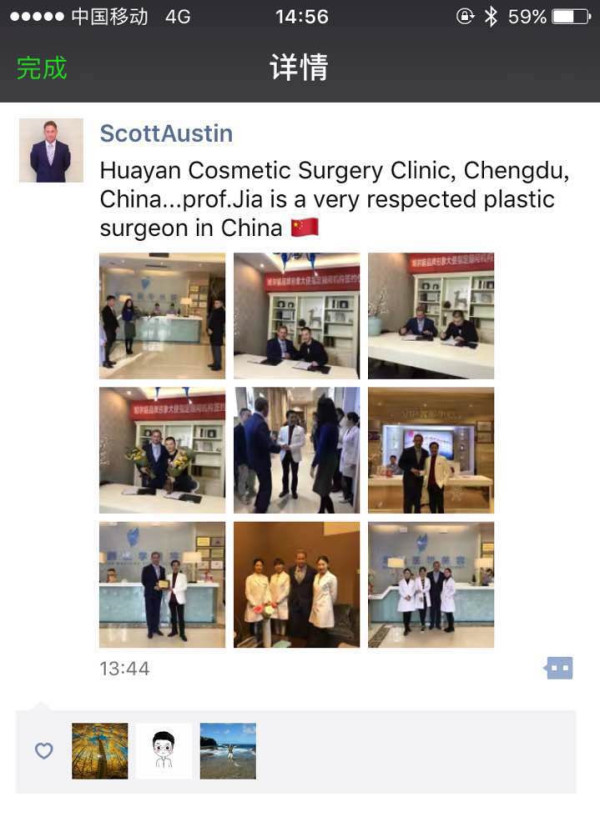Open the liker with the cartoon avatar

pos(164,751)
